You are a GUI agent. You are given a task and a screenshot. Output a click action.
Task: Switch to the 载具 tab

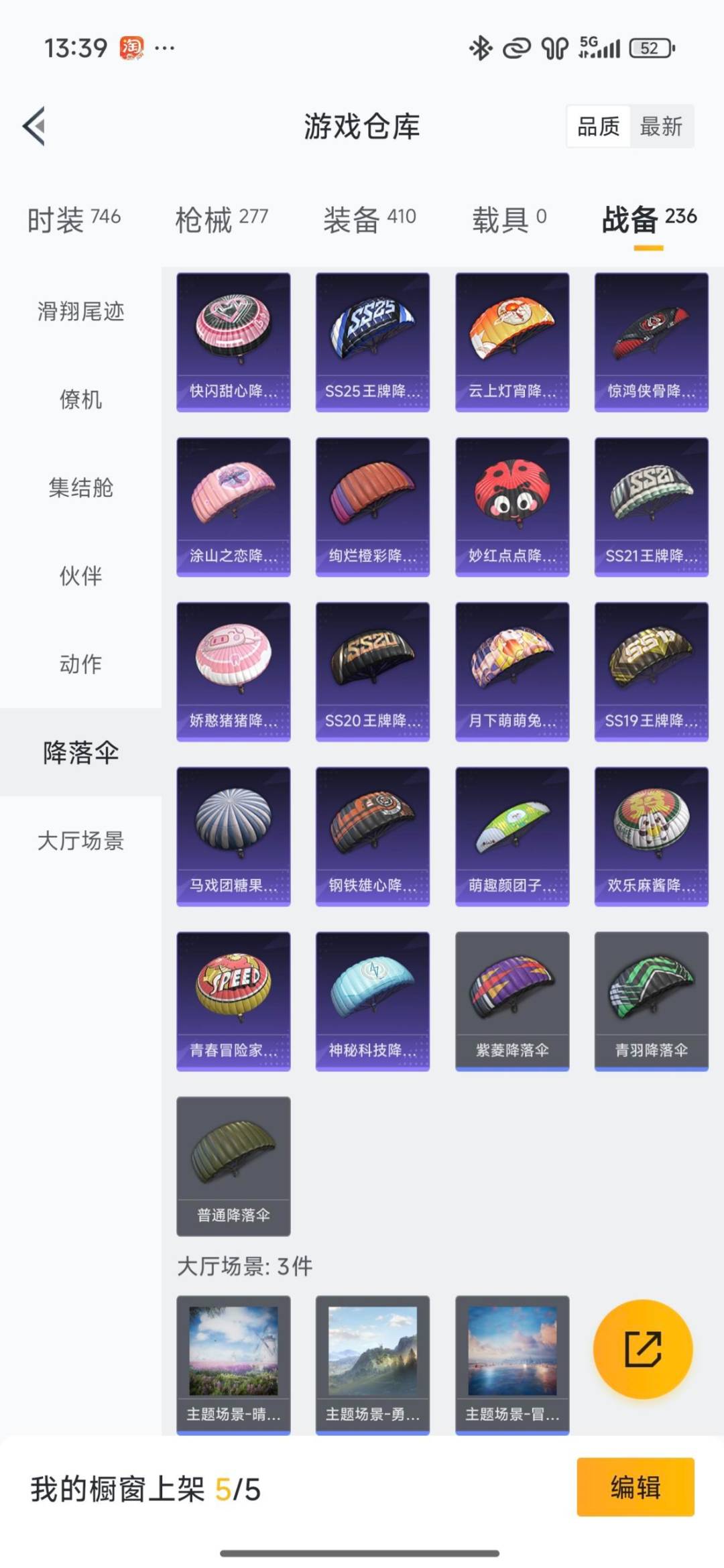coord(509,219)
